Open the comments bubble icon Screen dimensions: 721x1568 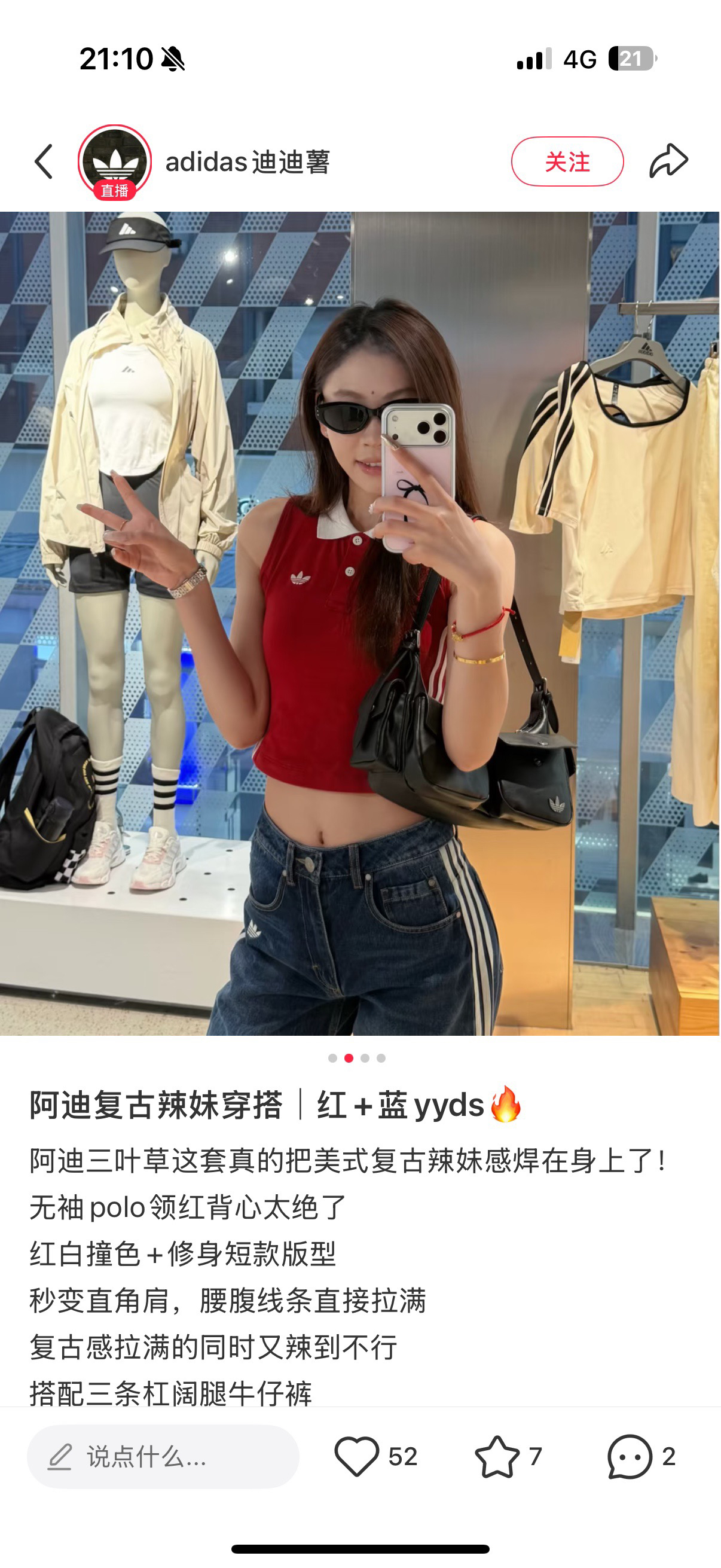point(630,1456)
